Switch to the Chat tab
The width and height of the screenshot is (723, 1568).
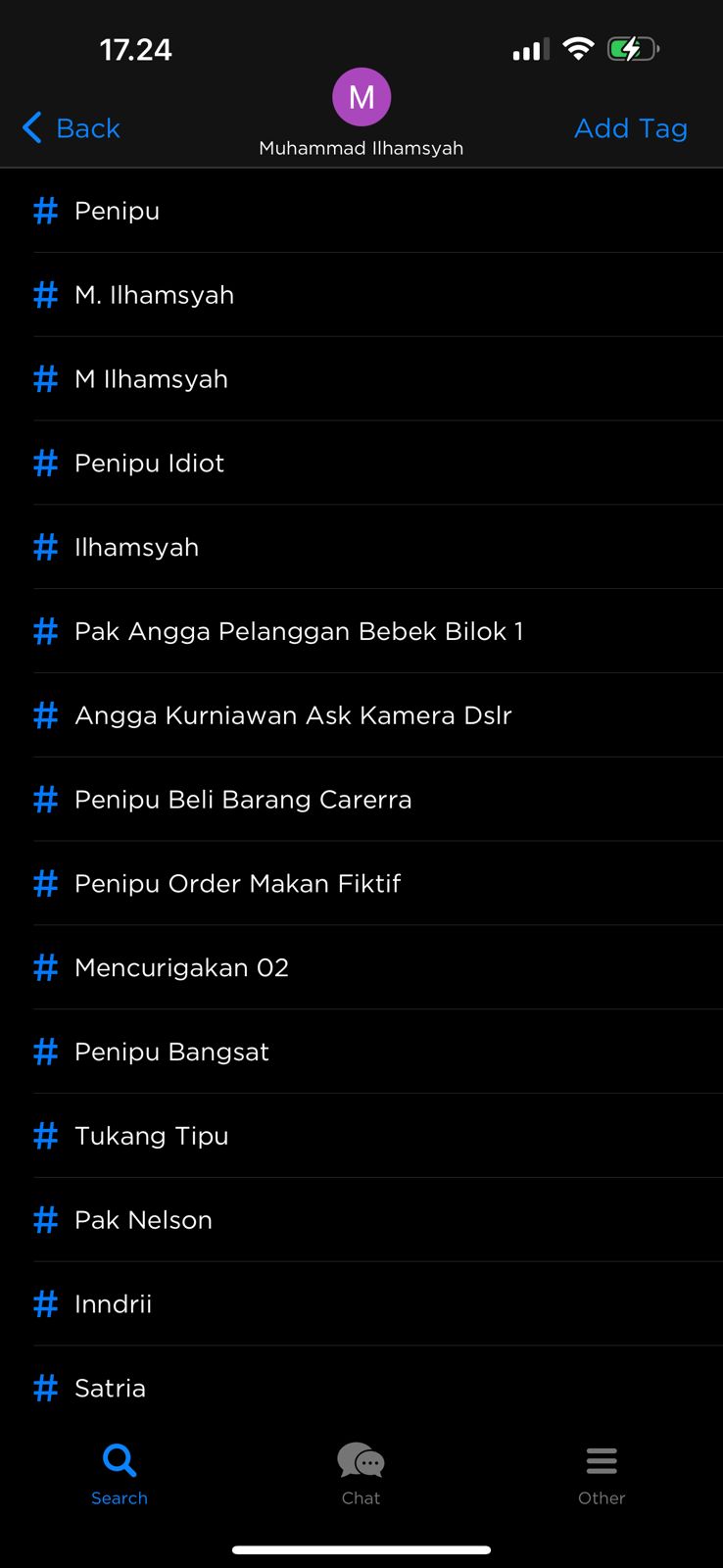(x=361, y=1473)
